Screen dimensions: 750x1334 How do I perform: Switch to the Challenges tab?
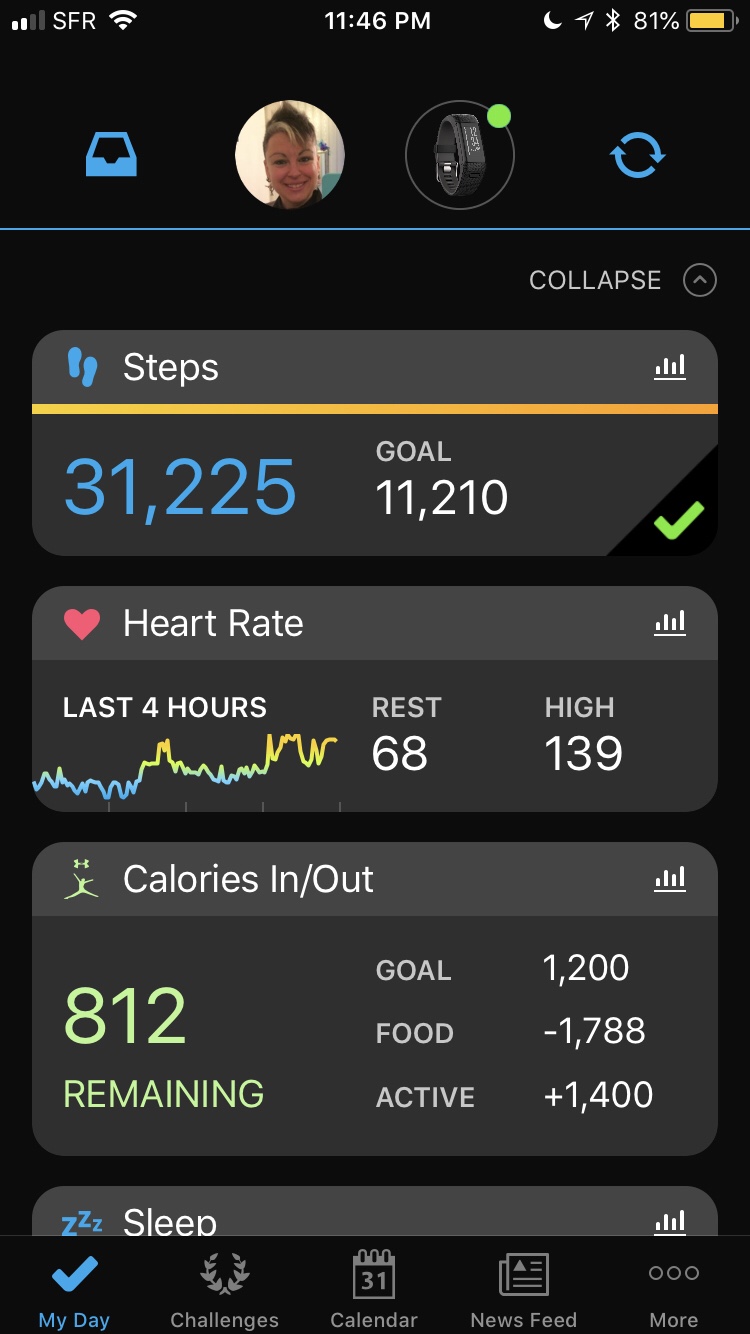coord(224,1290)
